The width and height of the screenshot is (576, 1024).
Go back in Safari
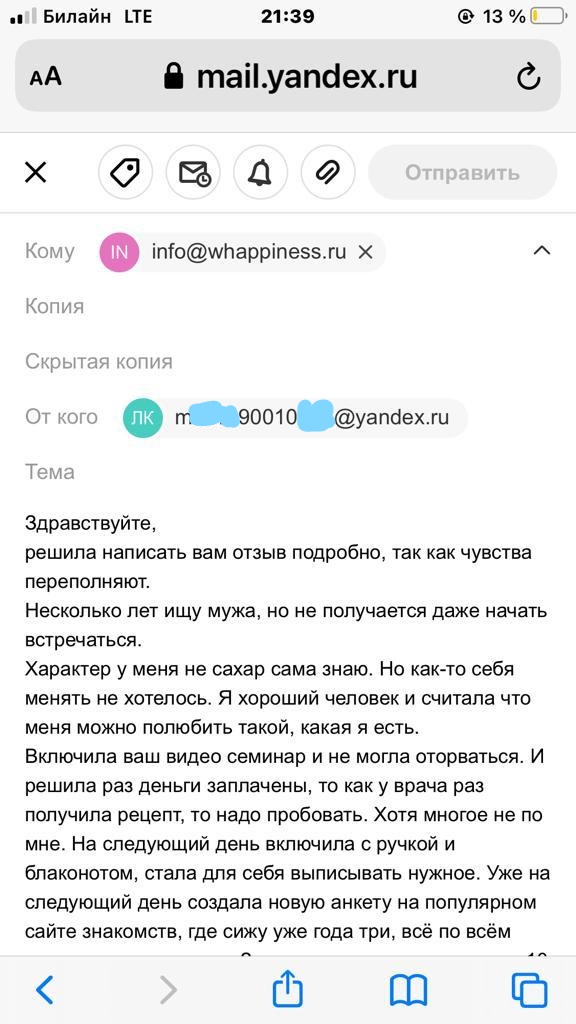coord(44,991)
